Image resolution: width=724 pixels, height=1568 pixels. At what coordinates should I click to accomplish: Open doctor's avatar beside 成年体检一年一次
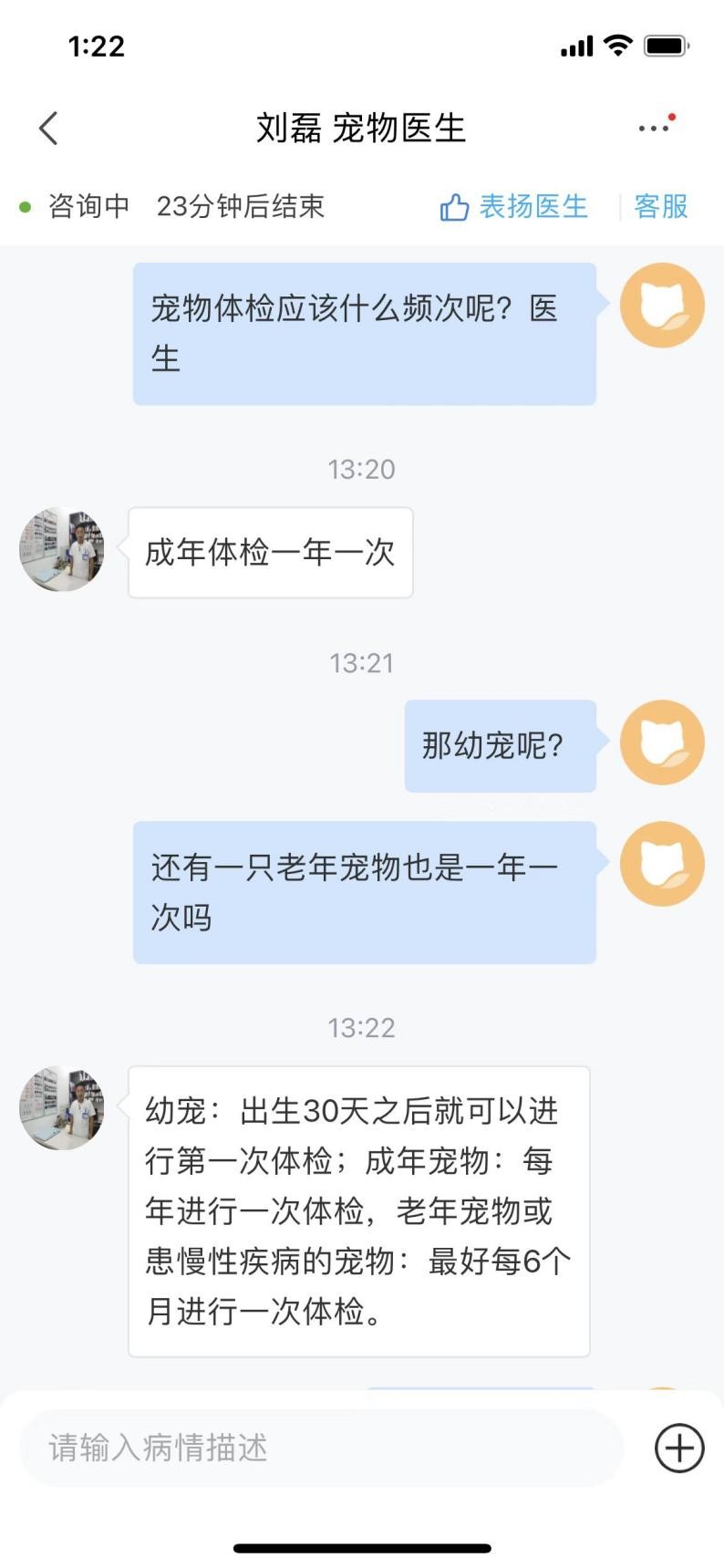point(62,550)
